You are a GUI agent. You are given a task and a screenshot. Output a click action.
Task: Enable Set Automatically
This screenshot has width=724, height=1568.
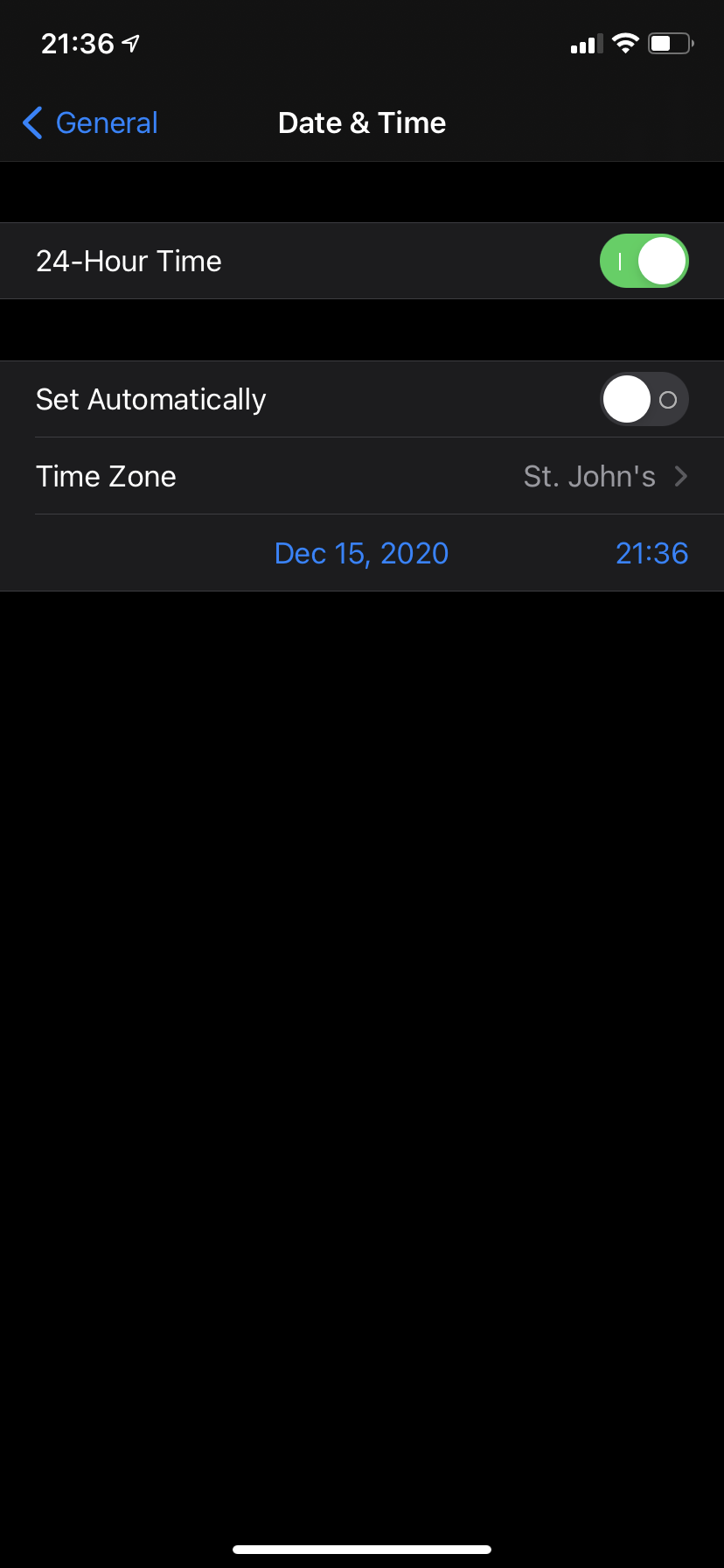point(644,400)
